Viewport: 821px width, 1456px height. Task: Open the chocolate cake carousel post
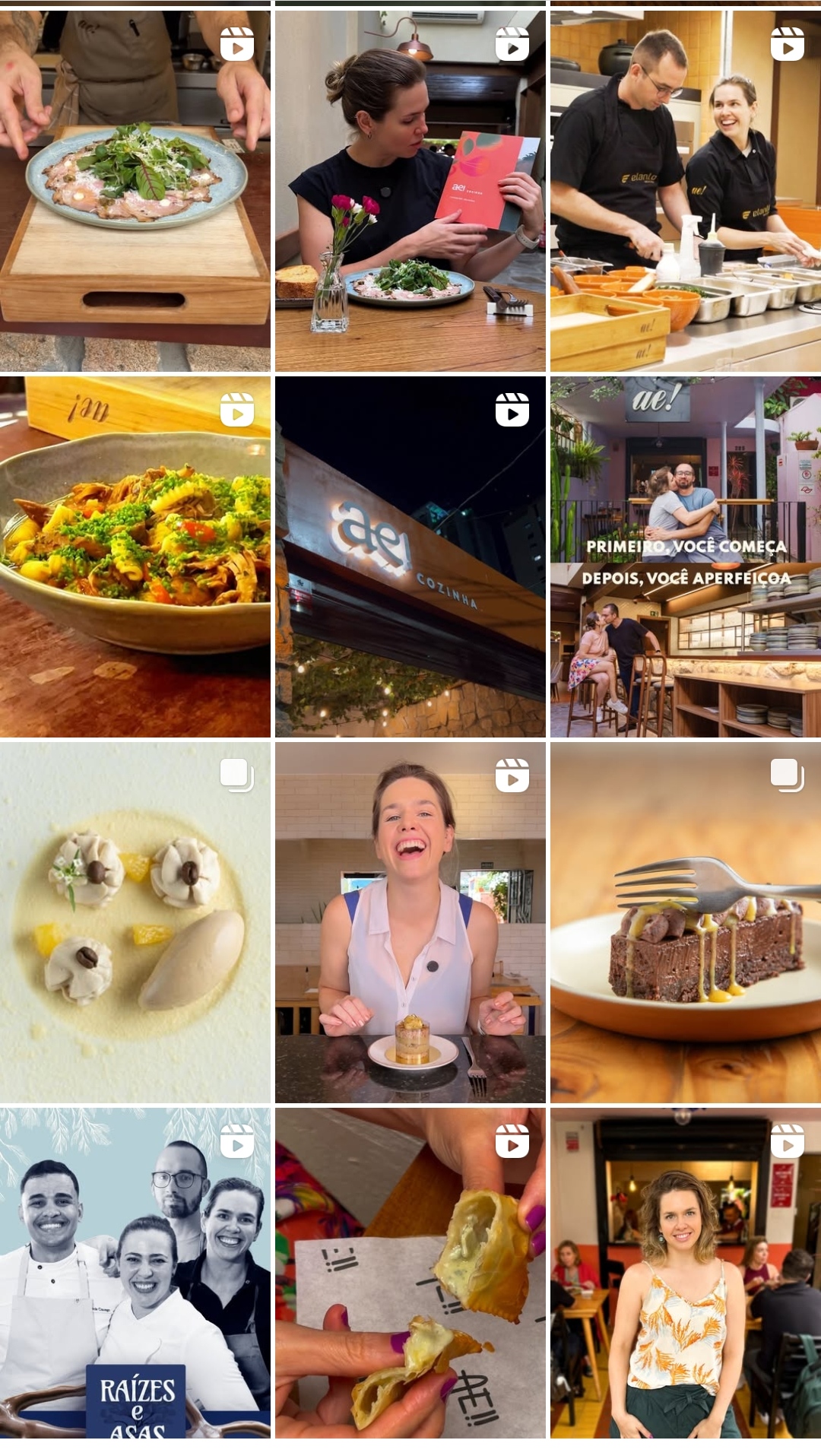[x=685, y=922]
